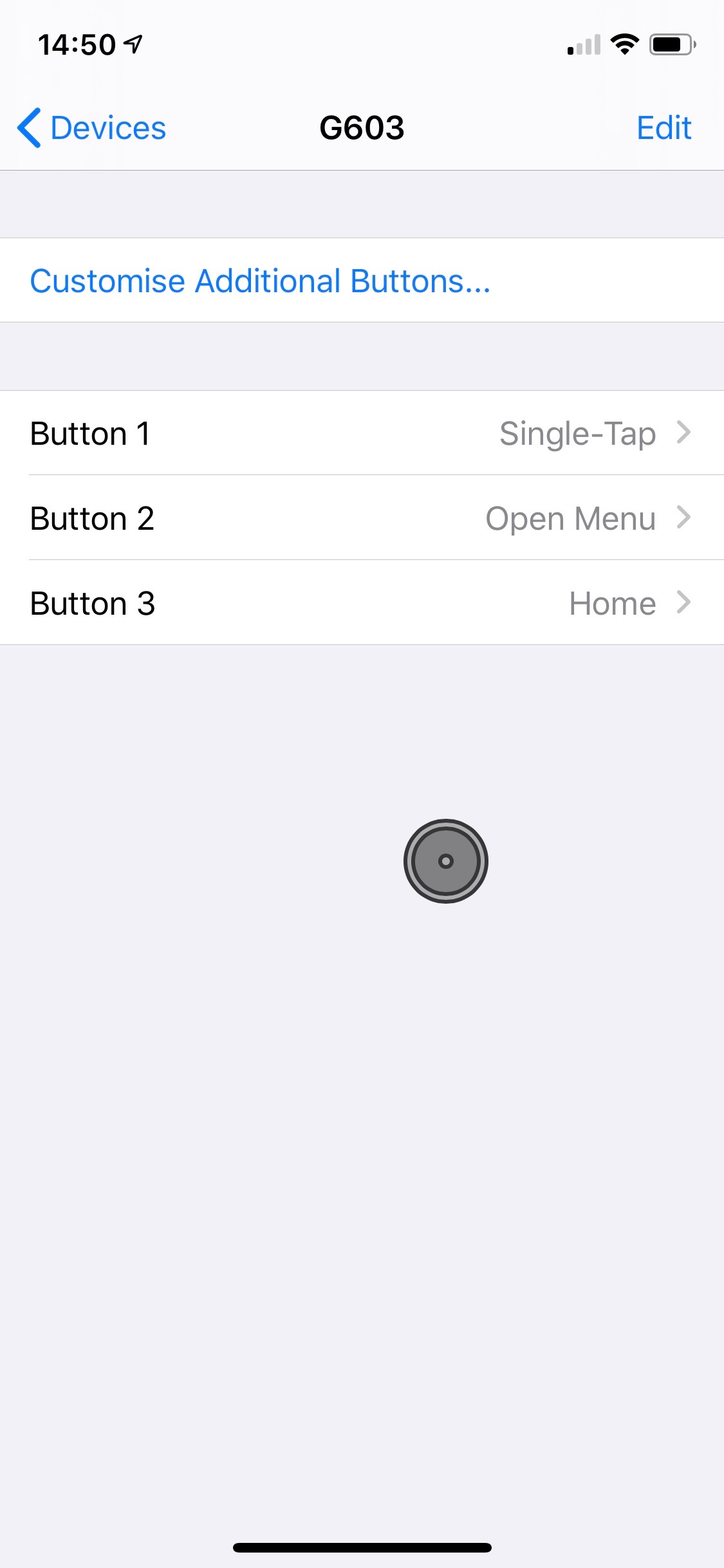Open Customise Additional Buttons
Screen dimensions: 724x1568
click(362, 281)
